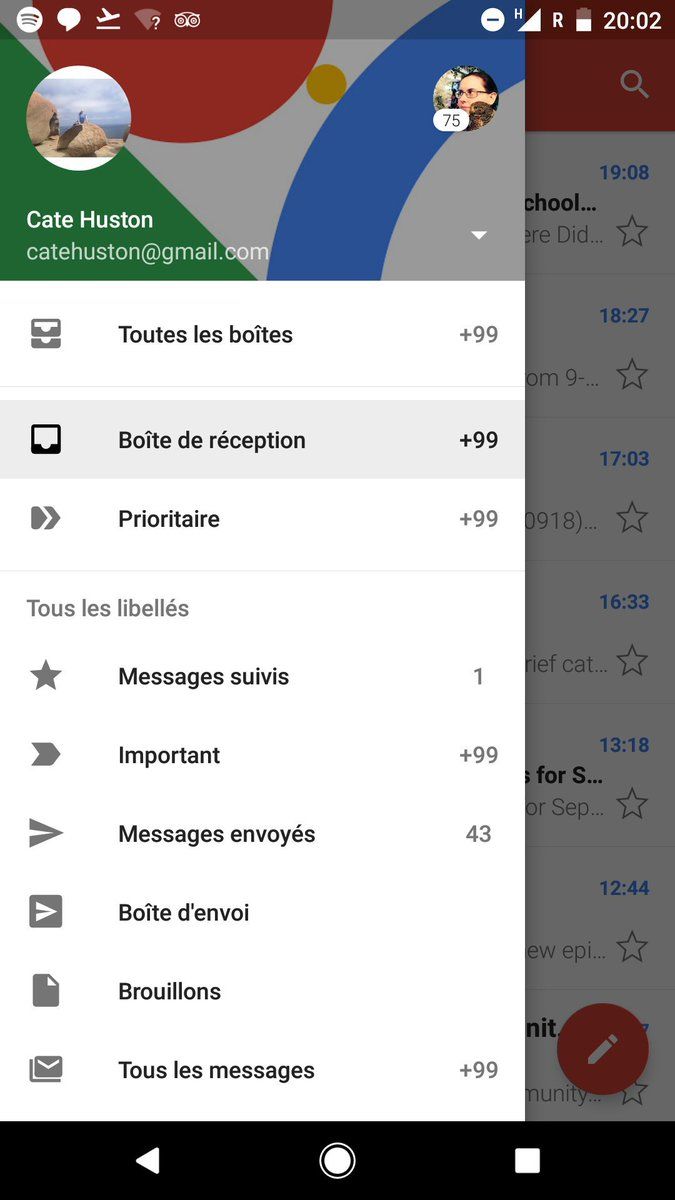Image resolution: width=675 pixels, height=1200 pixels.
Task: Tap Cate Huston's profile photo
Action: coord(78,118)
